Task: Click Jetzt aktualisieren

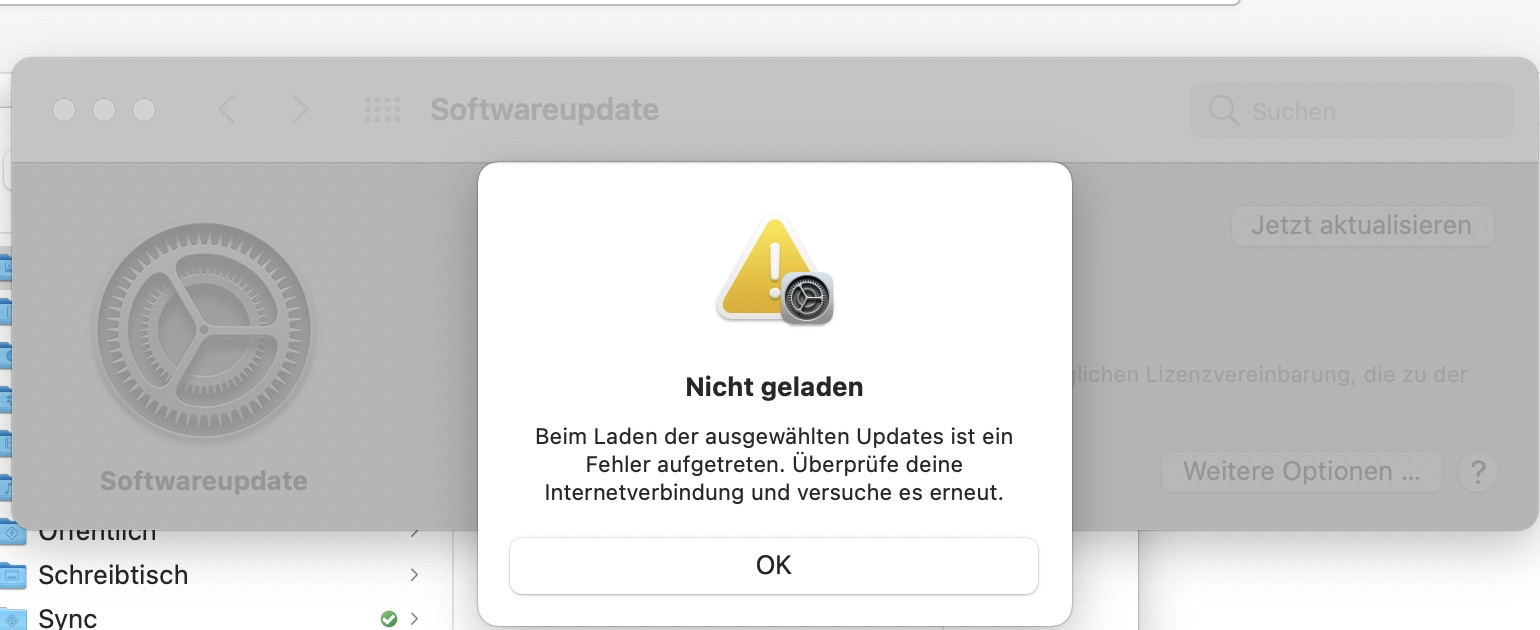Action: tap(1362, 225)
